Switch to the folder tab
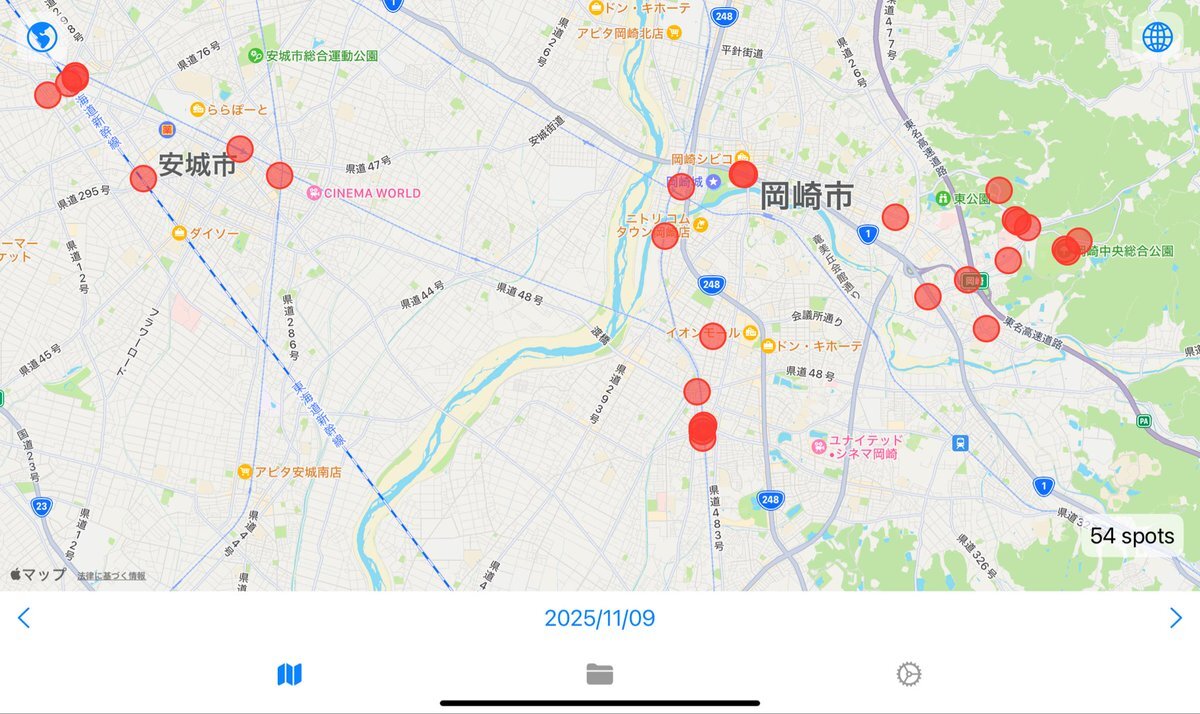The height and width of the screenshot is (714, 1200). point(600,675)
